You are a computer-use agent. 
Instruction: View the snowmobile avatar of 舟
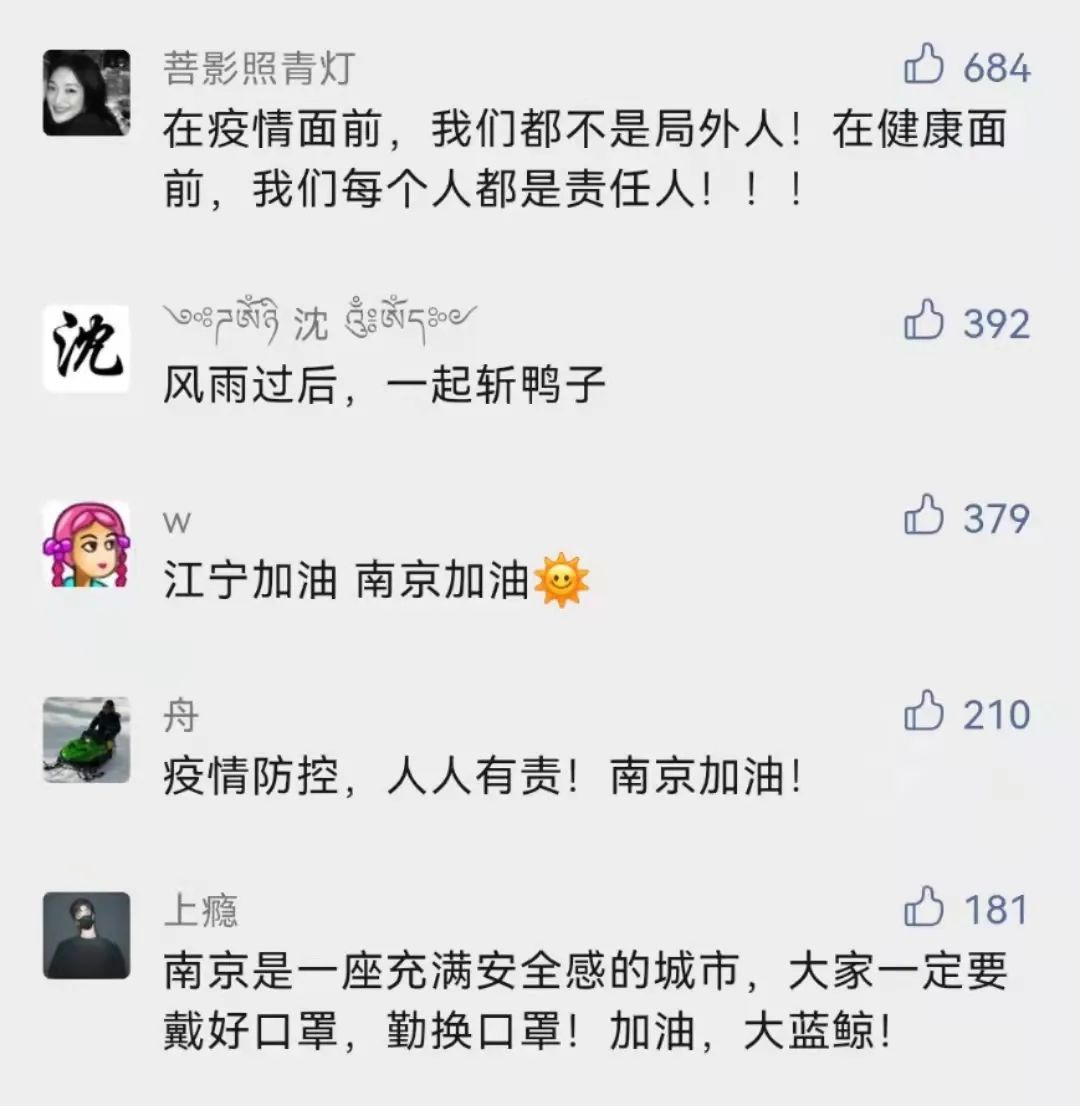coord(86,740)
